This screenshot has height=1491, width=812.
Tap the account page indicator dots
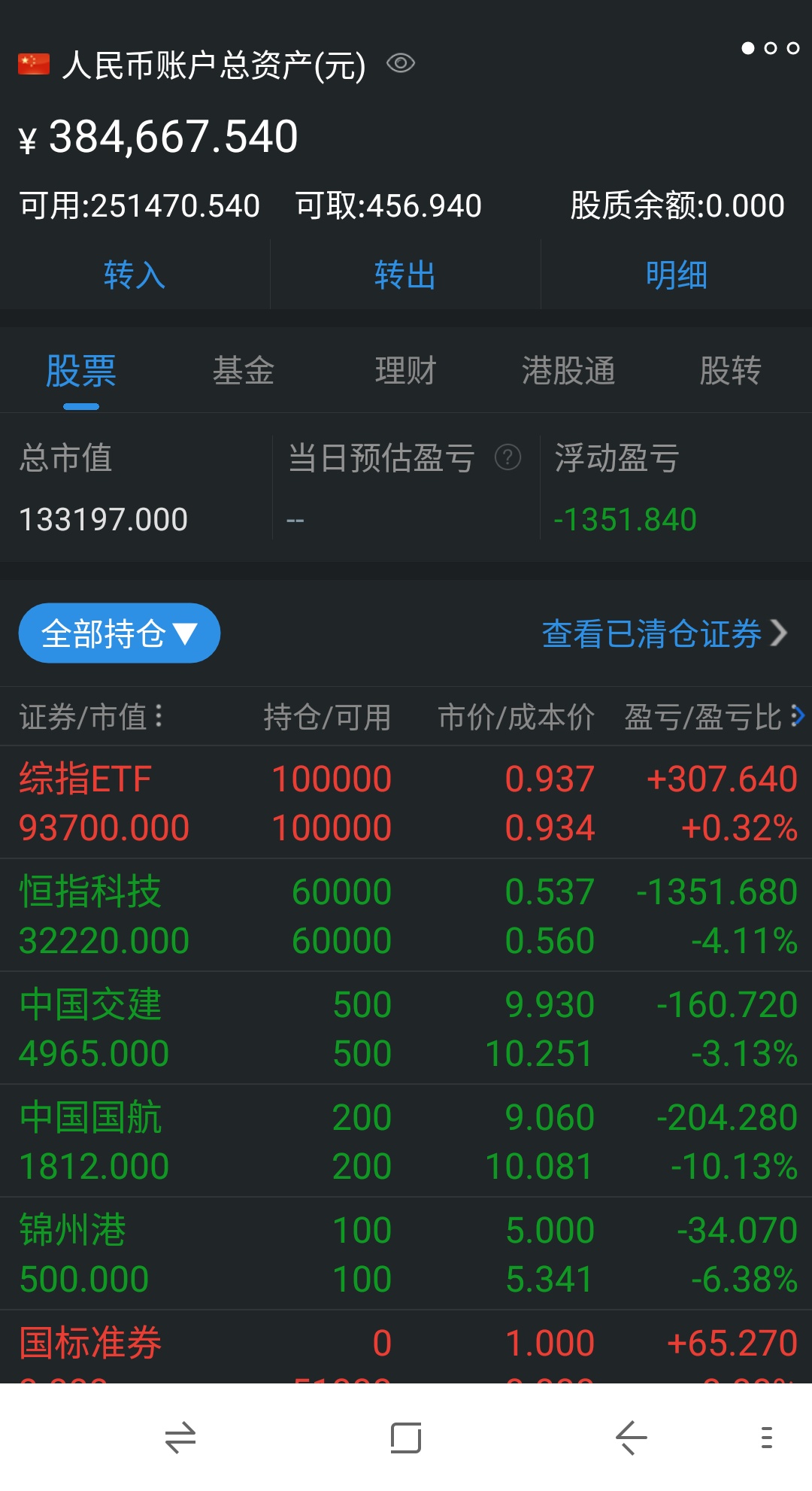click(x=770, y=48)
